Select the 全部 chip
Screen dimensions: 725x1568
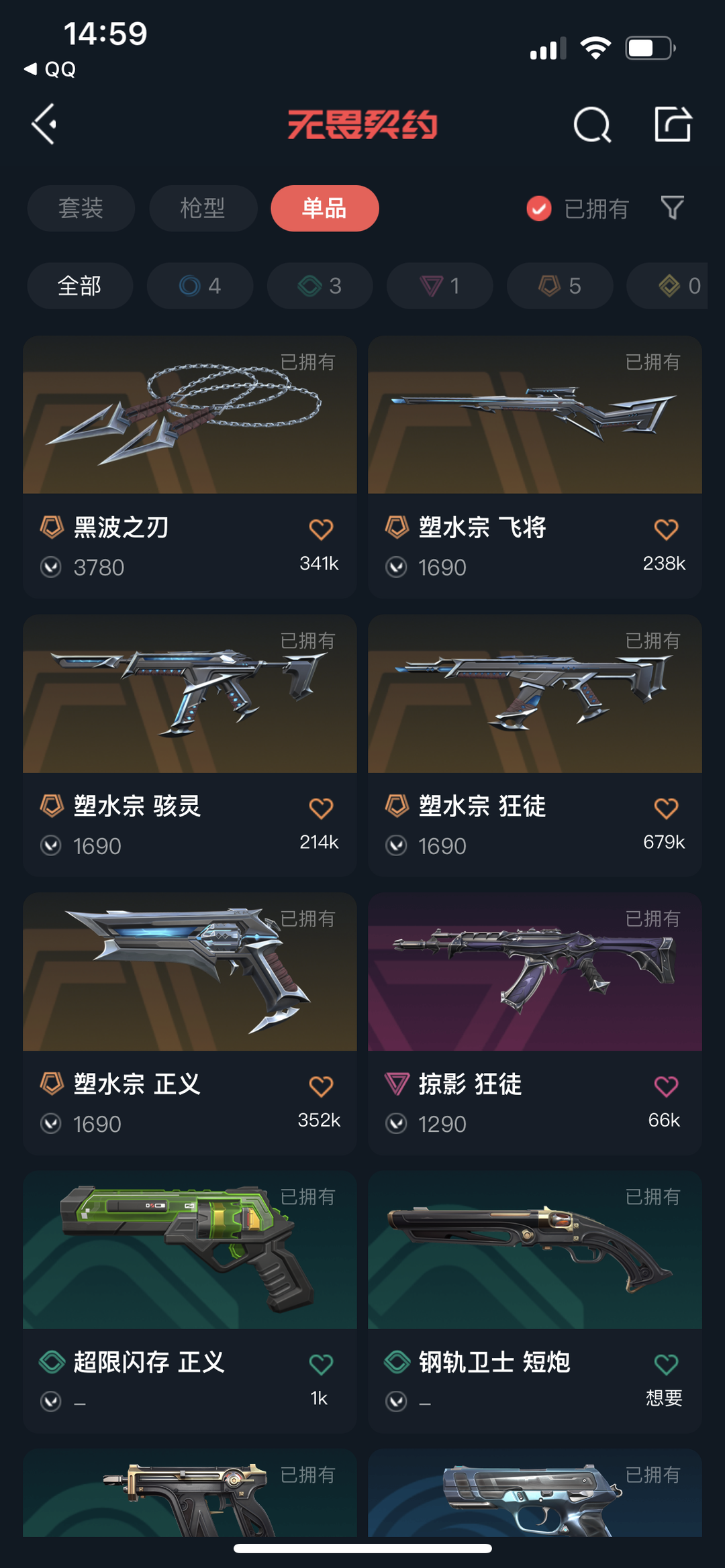(80, 286)
